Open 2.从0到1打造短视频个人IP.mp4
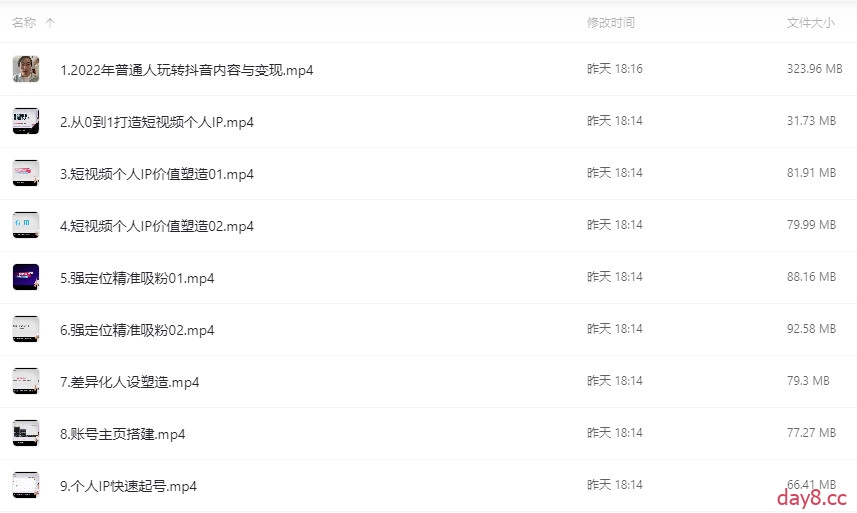This screenshot has width=857, height=513. point(156,122)
